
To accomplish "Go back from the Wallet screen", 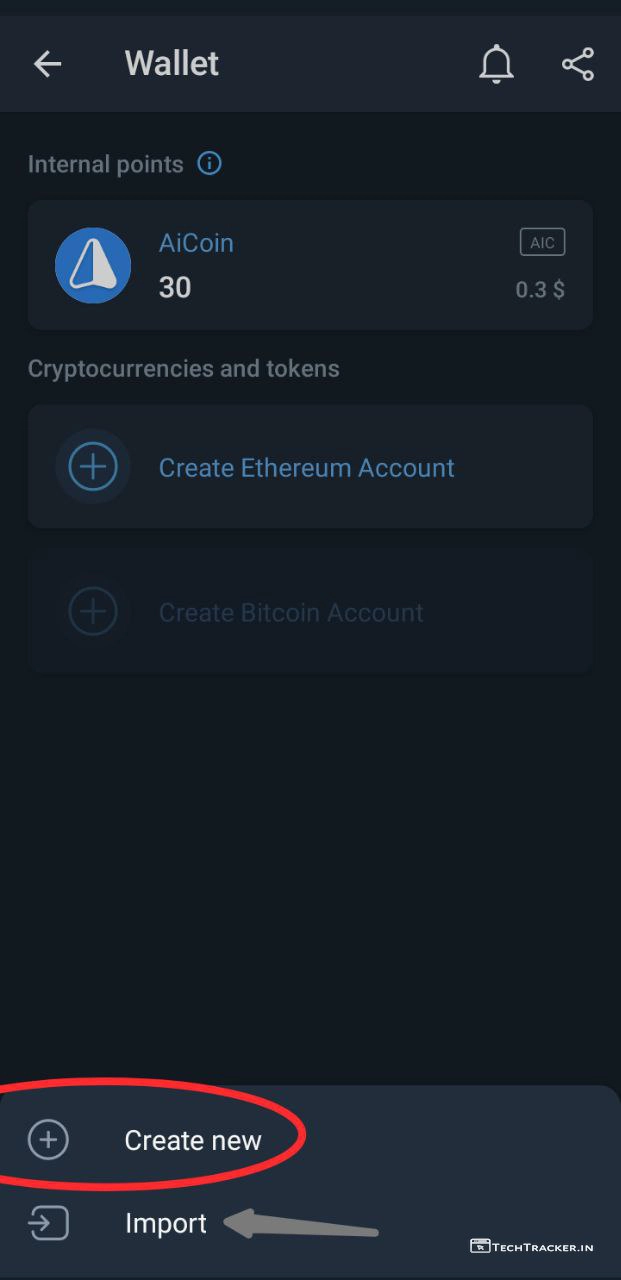I will click(47, 64).
